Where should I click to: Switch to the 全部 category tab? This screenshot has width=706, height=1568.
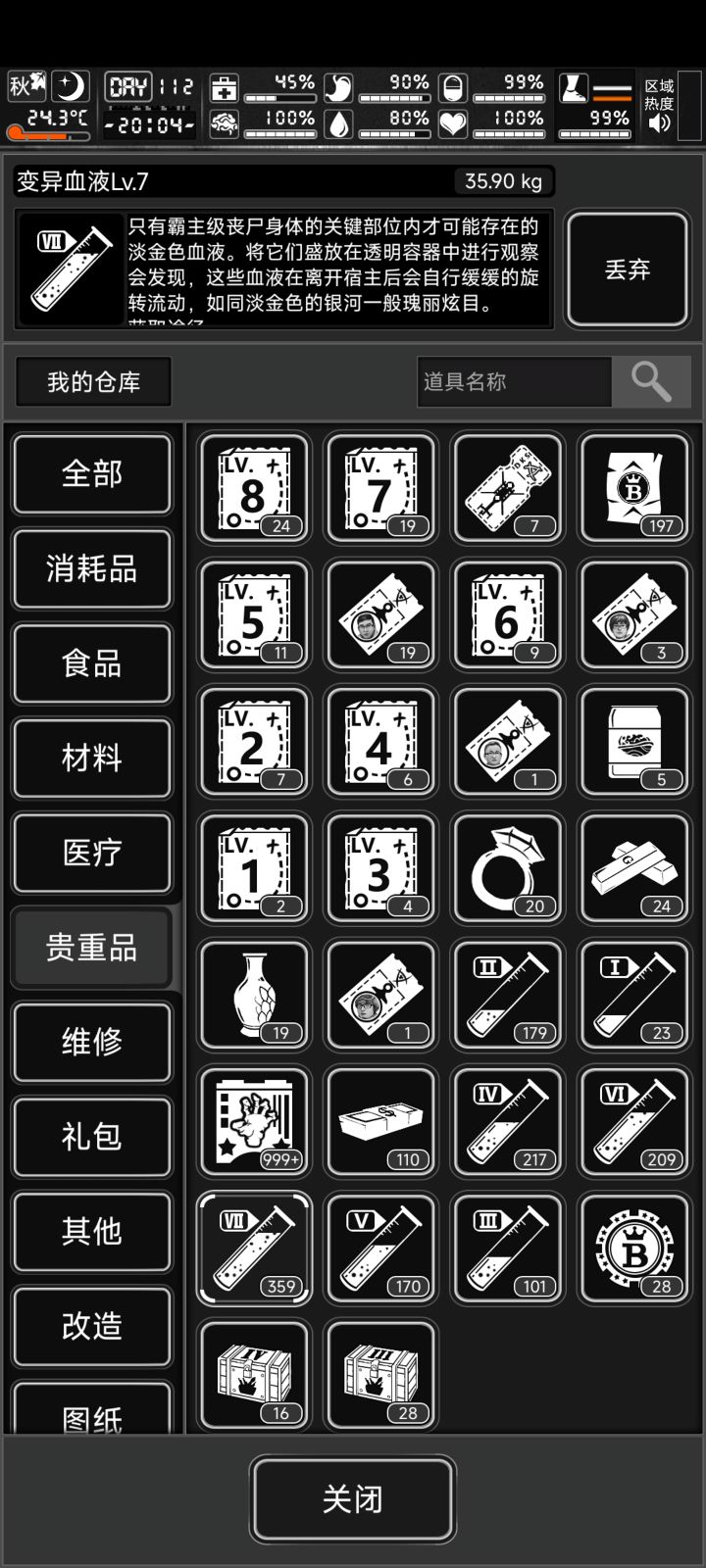(x=92, y=474)
